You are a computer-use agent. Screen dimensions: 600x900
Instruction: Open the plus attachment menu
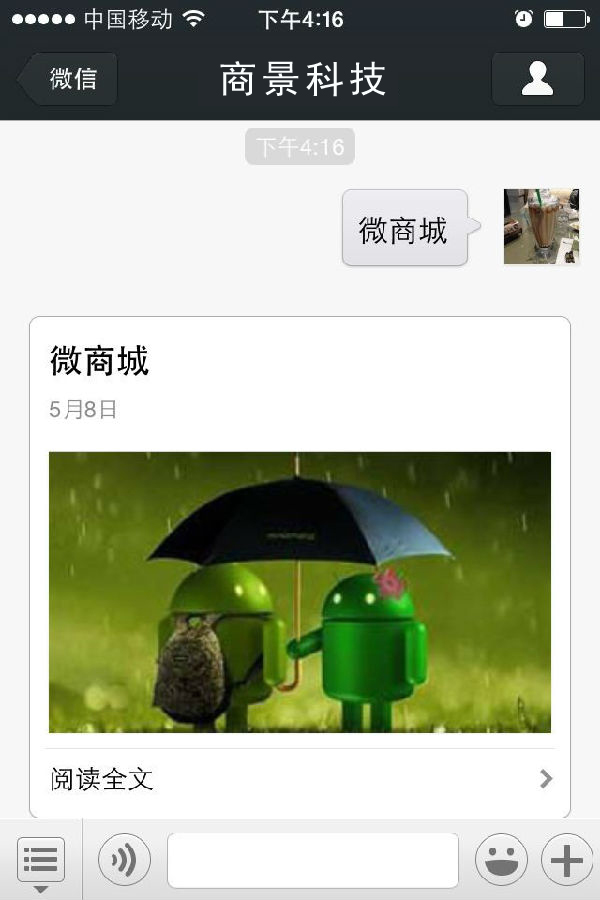pyautogui.click(x=566, y=861)
